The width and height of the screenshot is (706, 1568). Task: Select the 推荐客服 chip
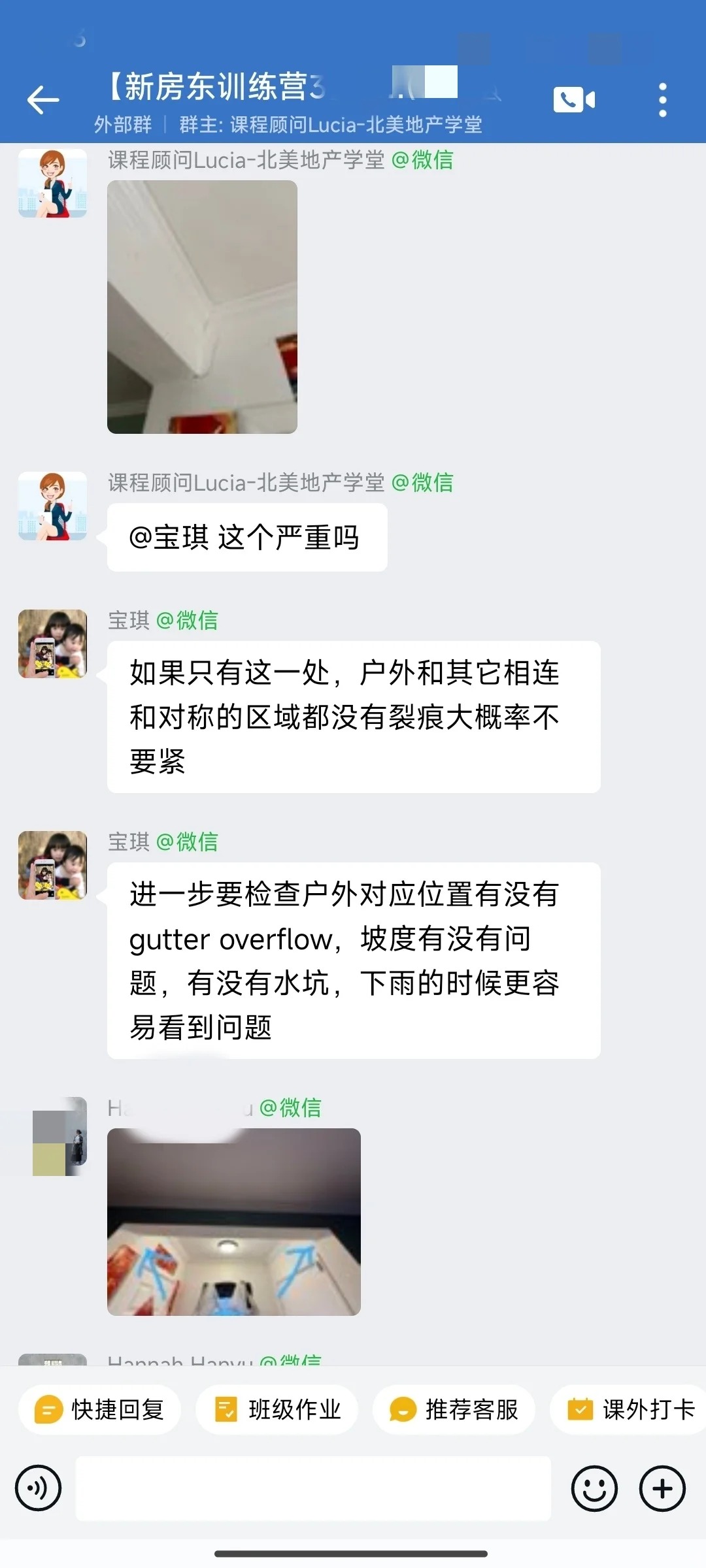tap(454, 1410)
